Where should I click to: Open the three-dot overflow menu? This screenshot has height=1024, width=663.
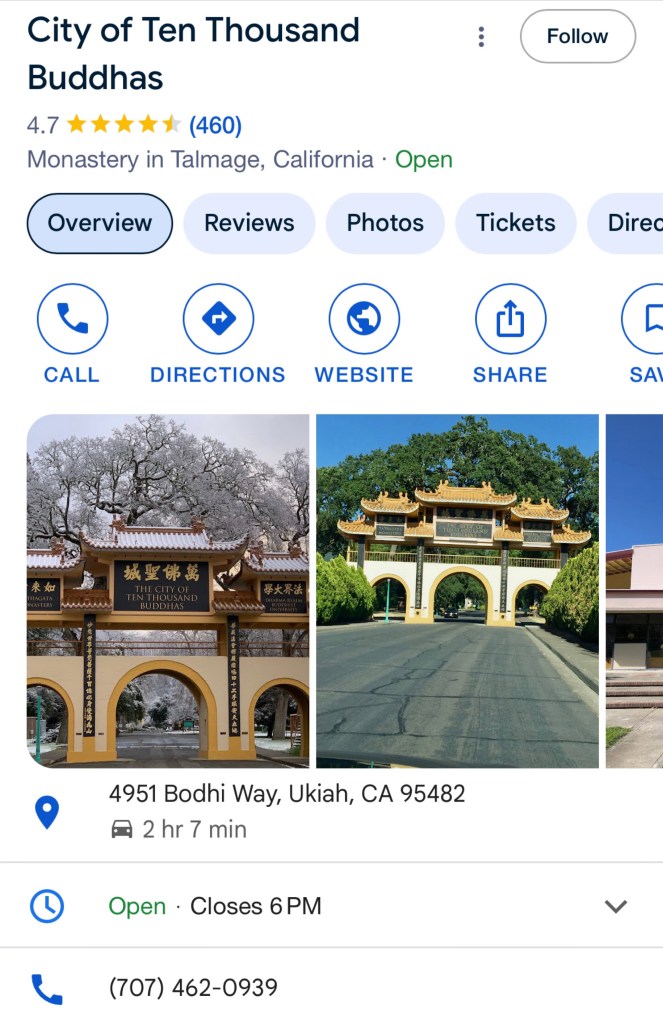(x=481, y=37)
